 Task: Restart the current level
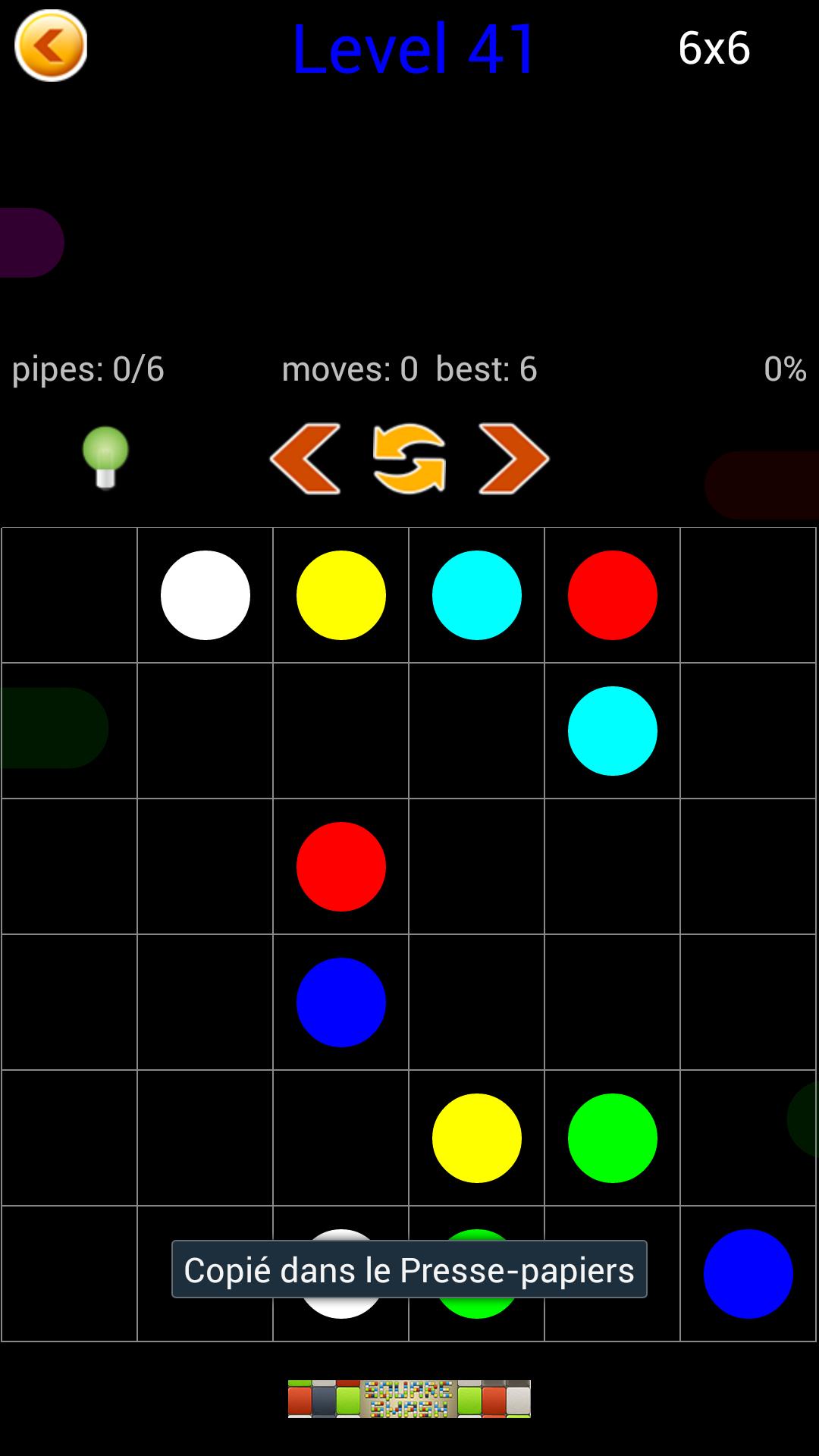pos(409,459)
